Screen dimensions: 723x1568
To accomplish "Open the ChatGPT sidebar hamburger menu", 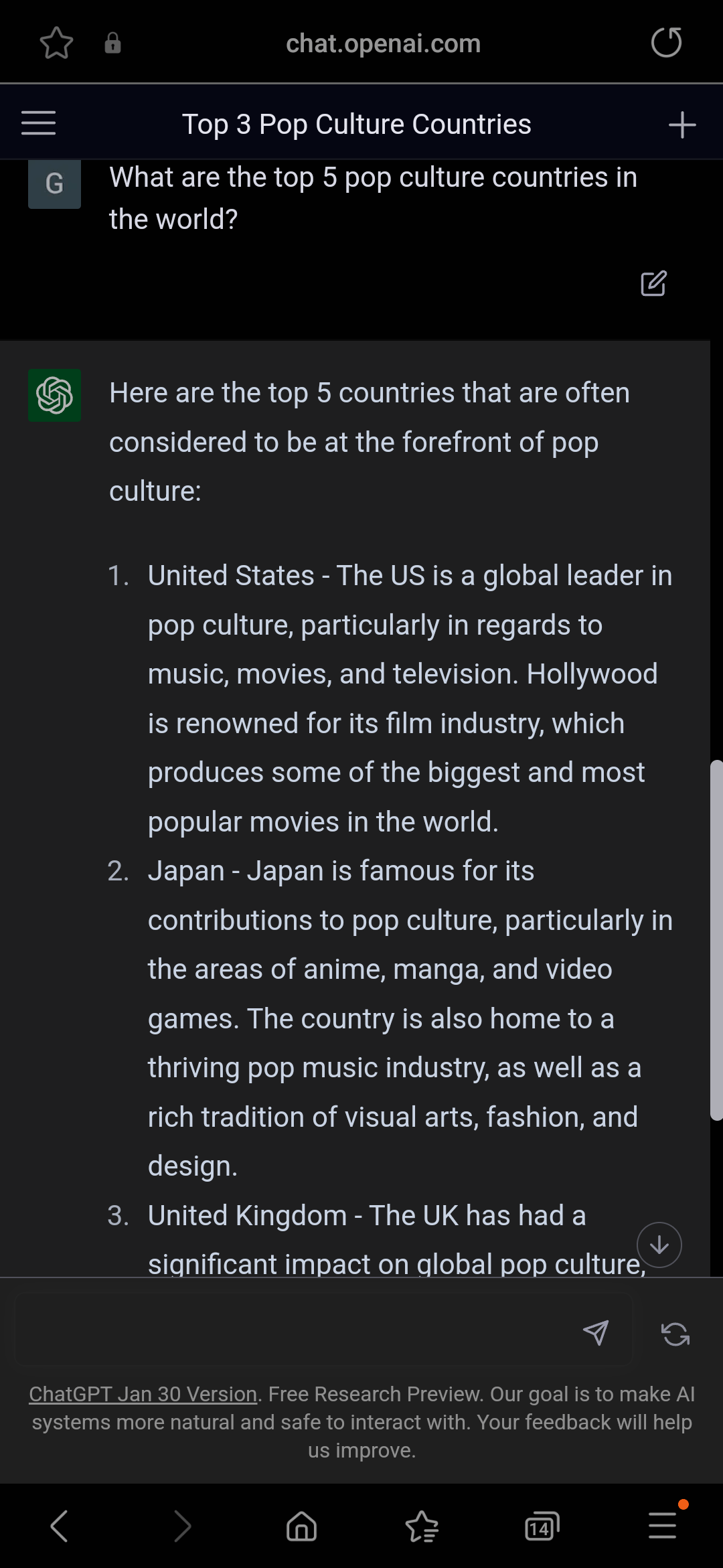I will pyautogui.click(x=38, y=123).
